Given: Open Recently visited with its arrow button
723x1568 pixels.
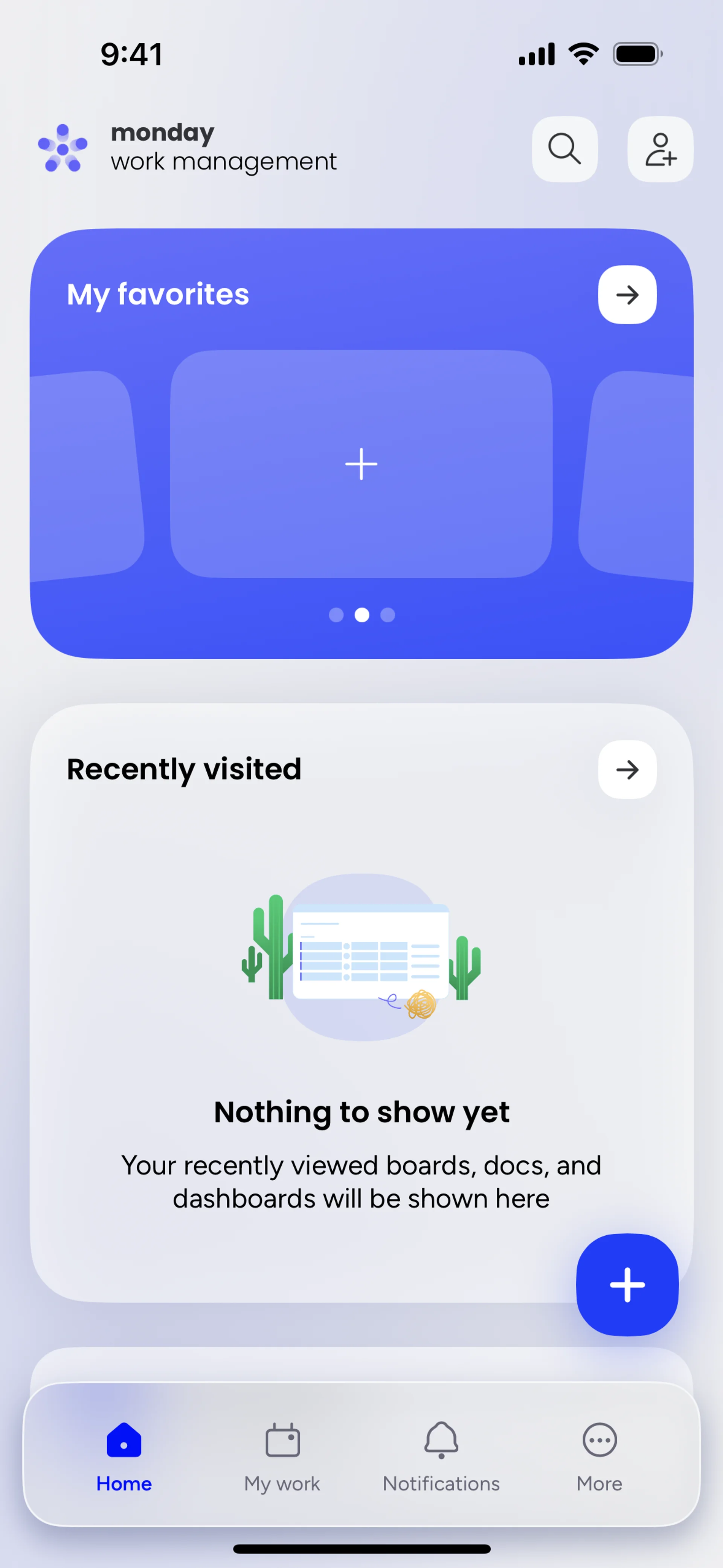Looking at the screenshot, I should 627,769.
